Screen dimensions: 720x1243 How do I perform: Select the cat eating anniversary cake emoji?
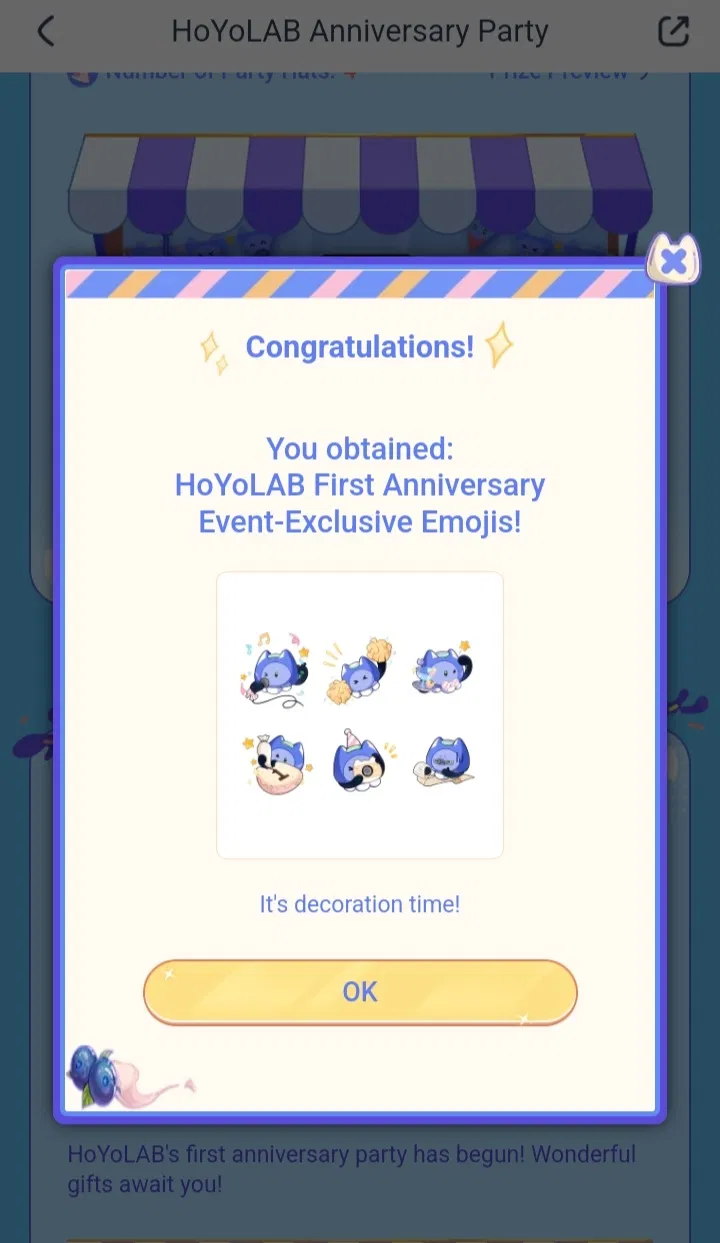coord(277,760)
